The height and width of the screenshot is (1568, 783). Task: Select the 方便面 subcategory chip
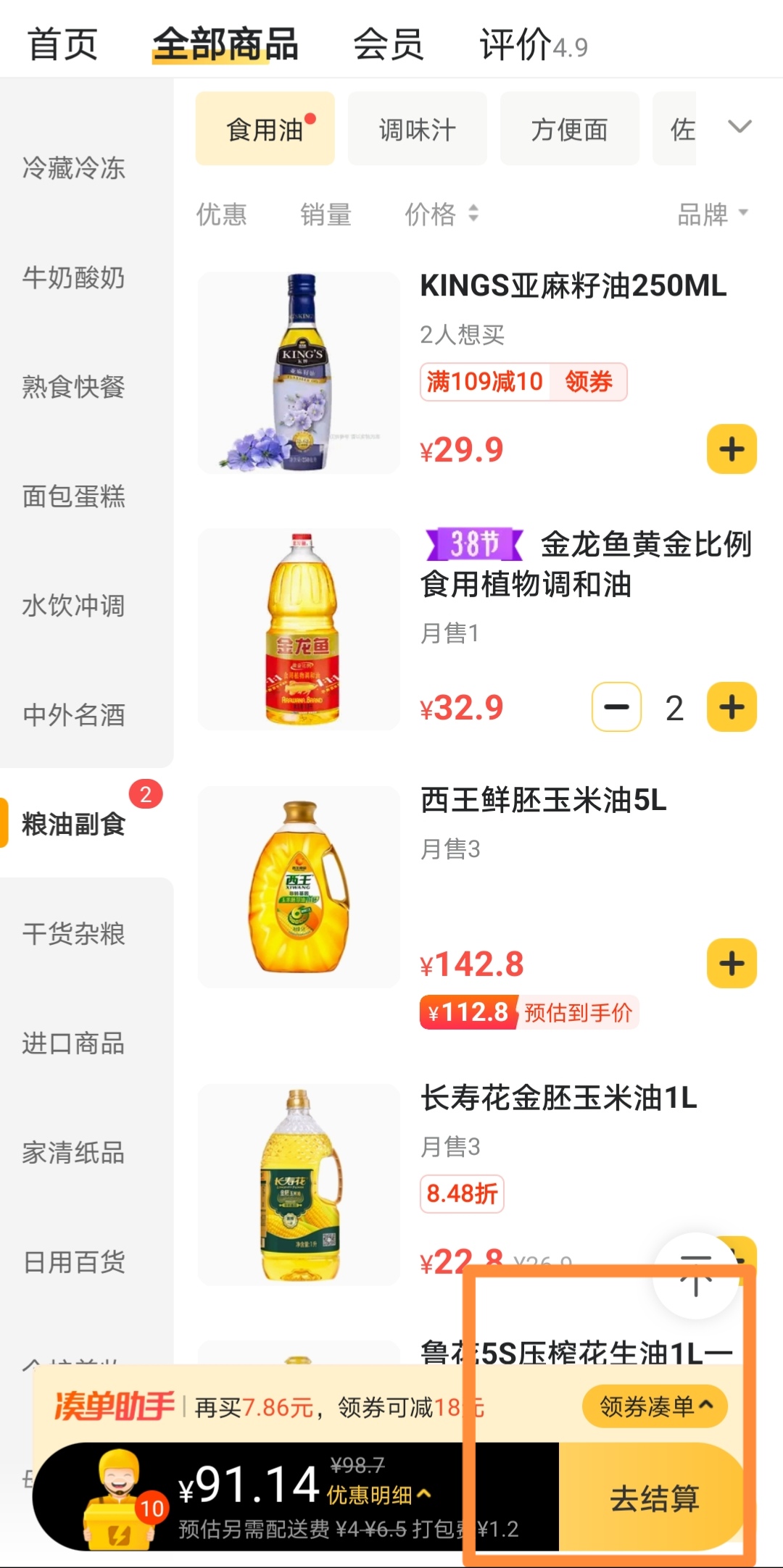(x=569, y=130)
